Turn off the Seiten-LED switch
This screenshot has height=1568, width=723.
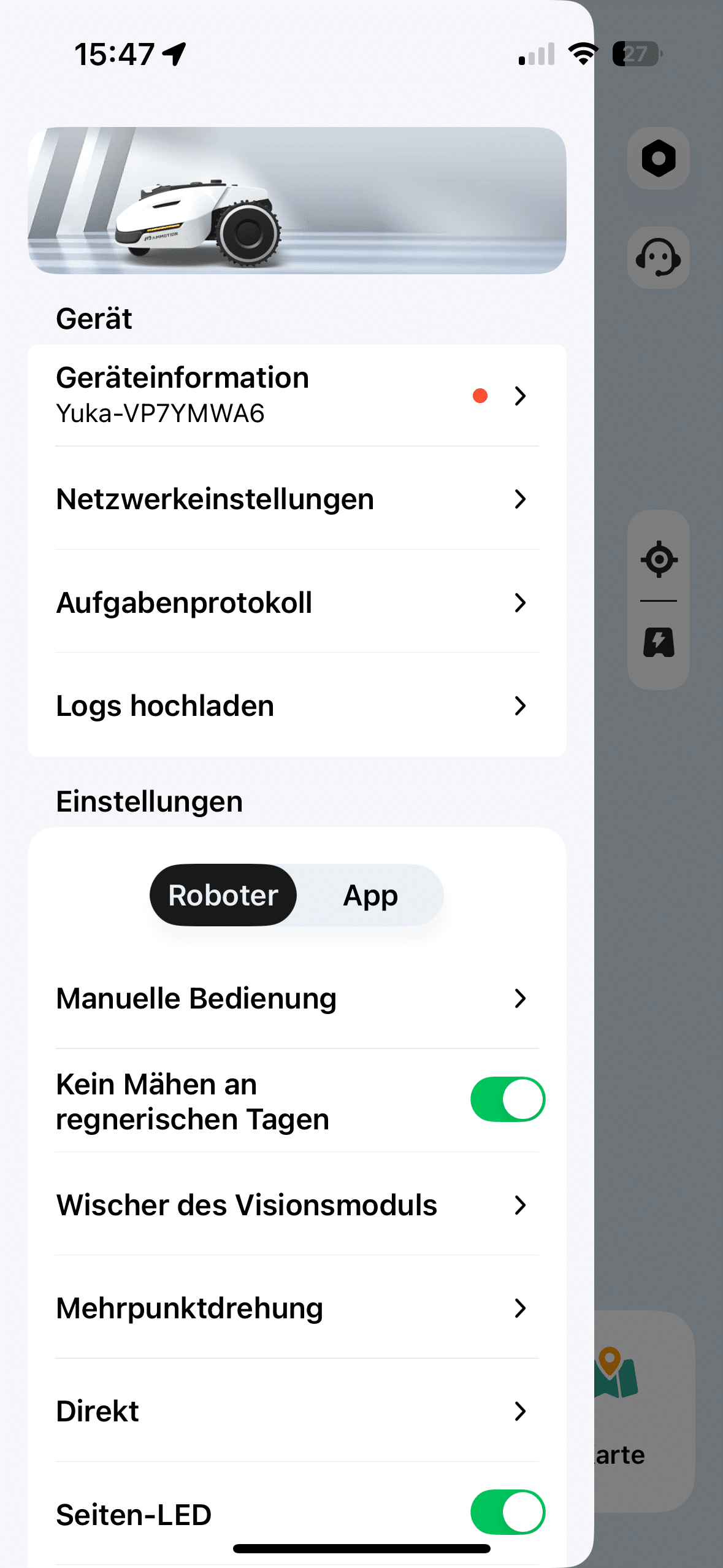[507, 1512]
